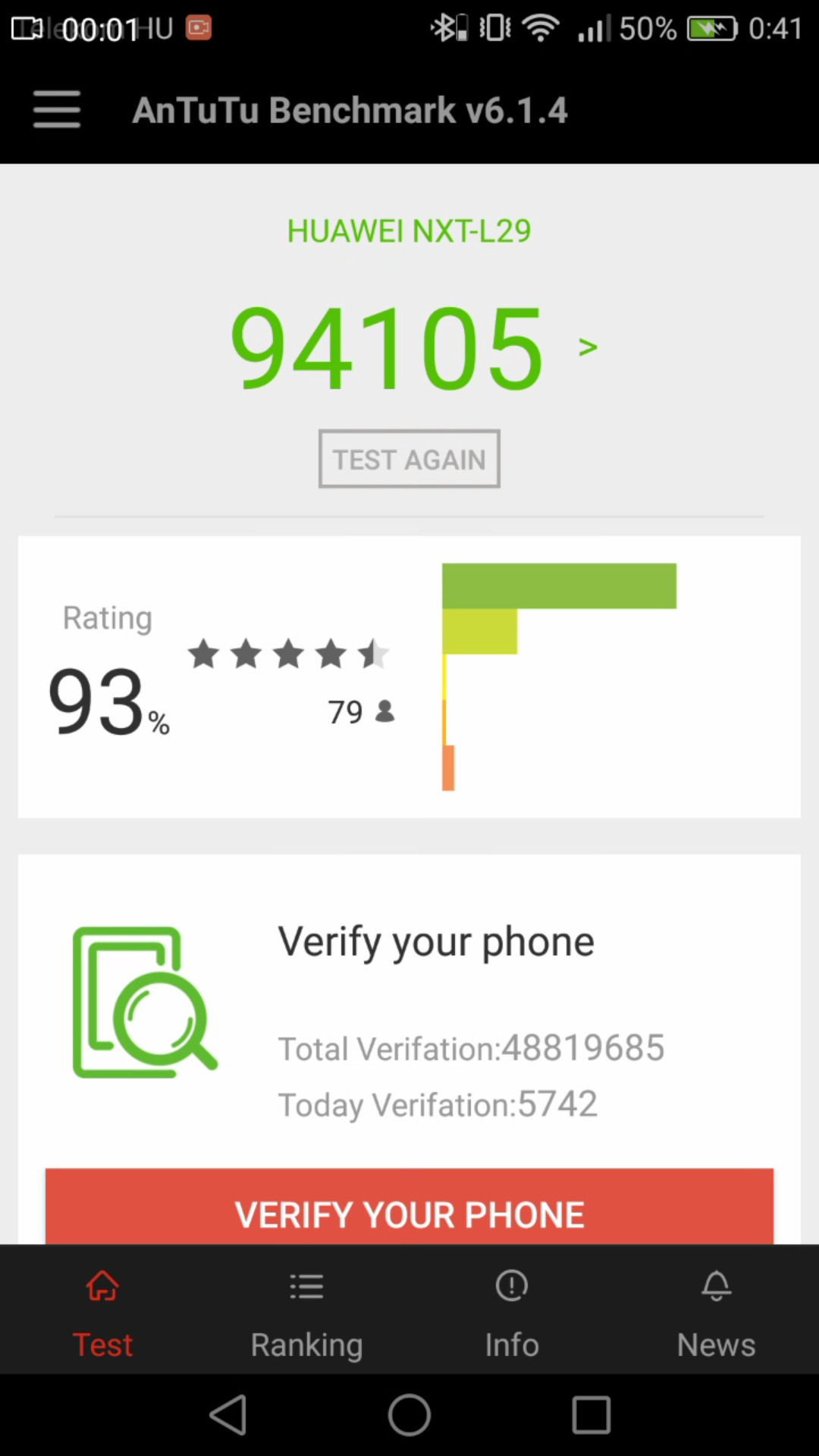Tap the TEST AGAIN button
The height and width of the screenshot is (1456, 819).
point(409,459)
